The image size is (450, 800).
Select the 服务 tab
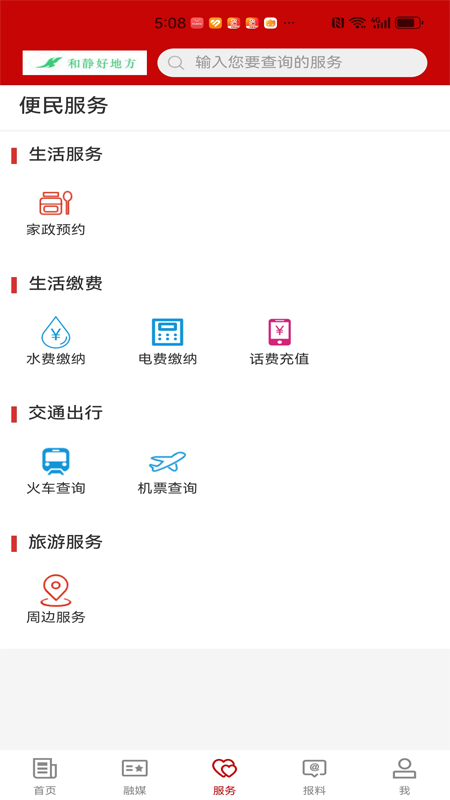click(224, 776)
